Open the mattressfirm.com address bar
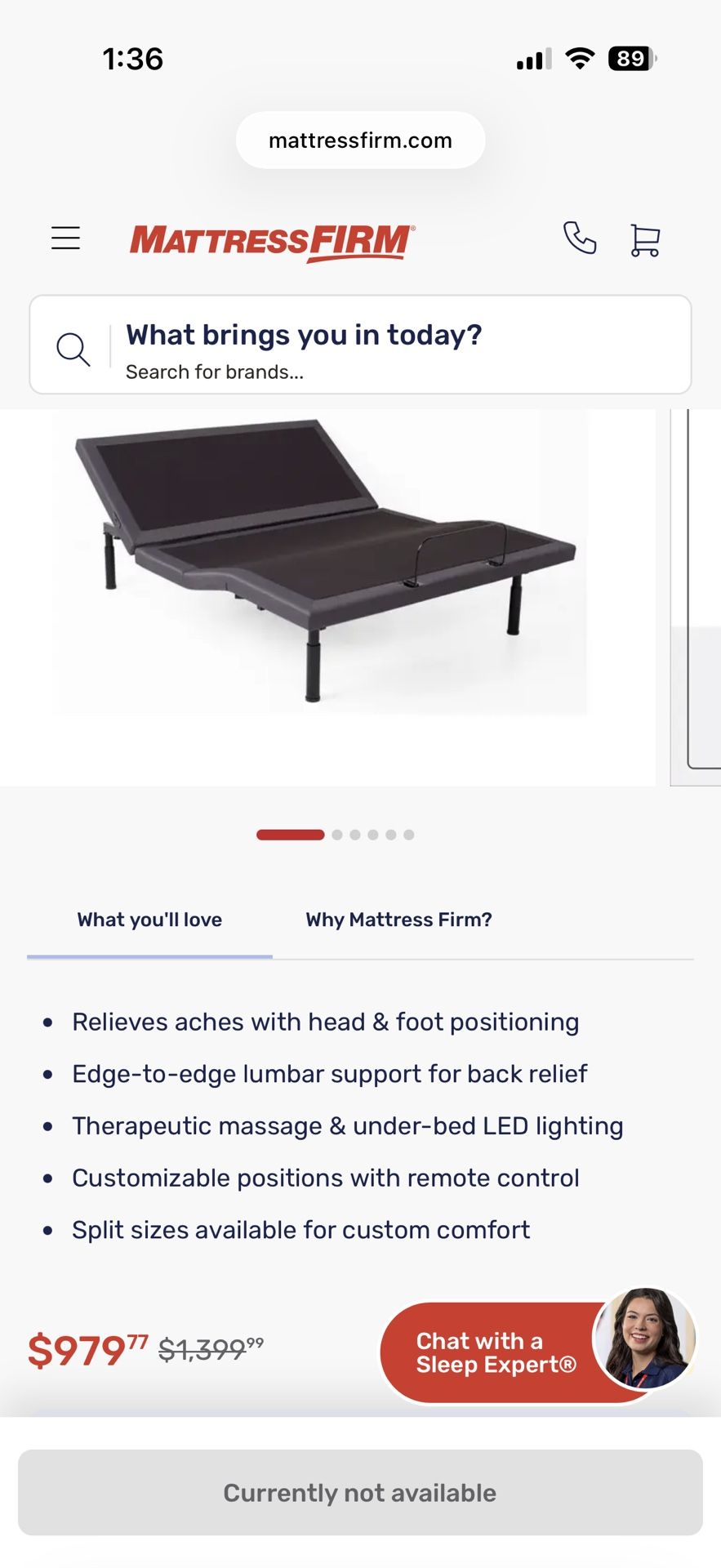Image resolution: width=721 pixels, height=1568 pixels. click(x=360, y=140)
